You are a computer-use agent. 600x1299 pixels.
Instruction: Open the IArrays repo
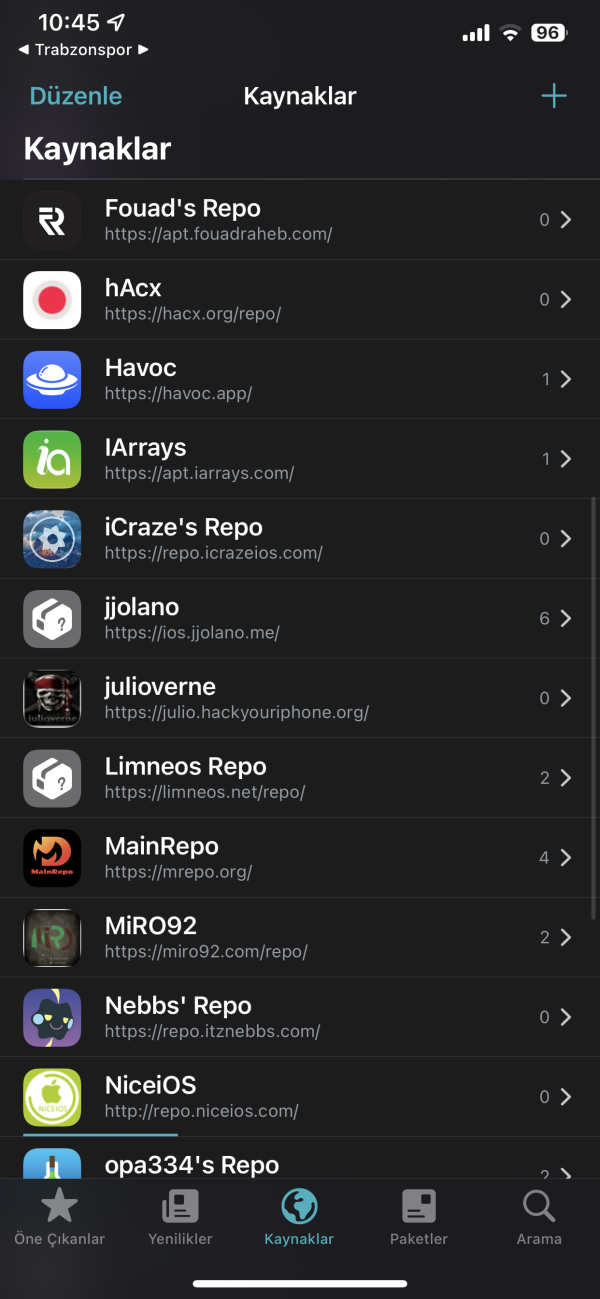point(300,459)
